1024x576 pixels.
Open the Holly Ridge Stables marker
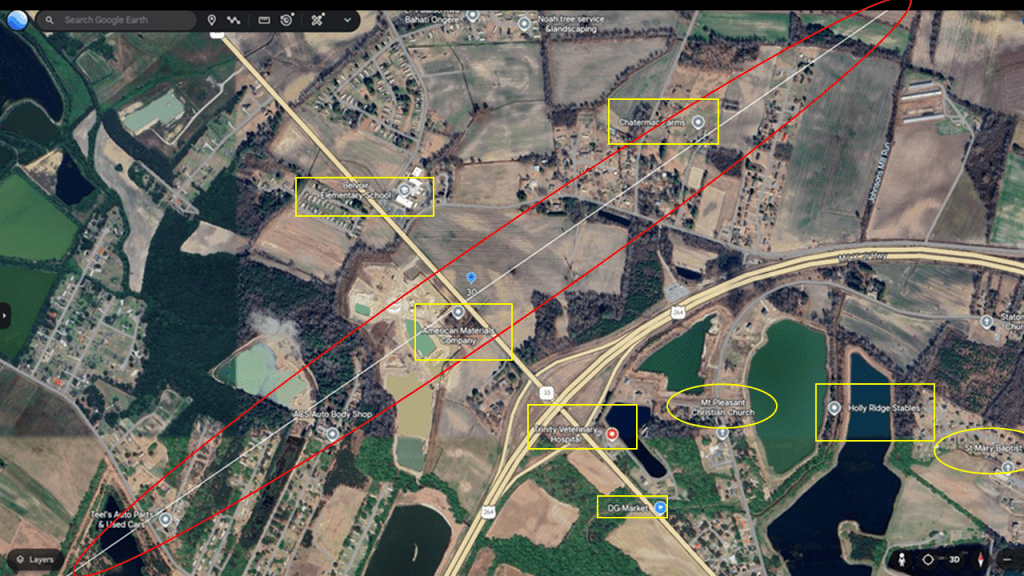pos(834,407)
